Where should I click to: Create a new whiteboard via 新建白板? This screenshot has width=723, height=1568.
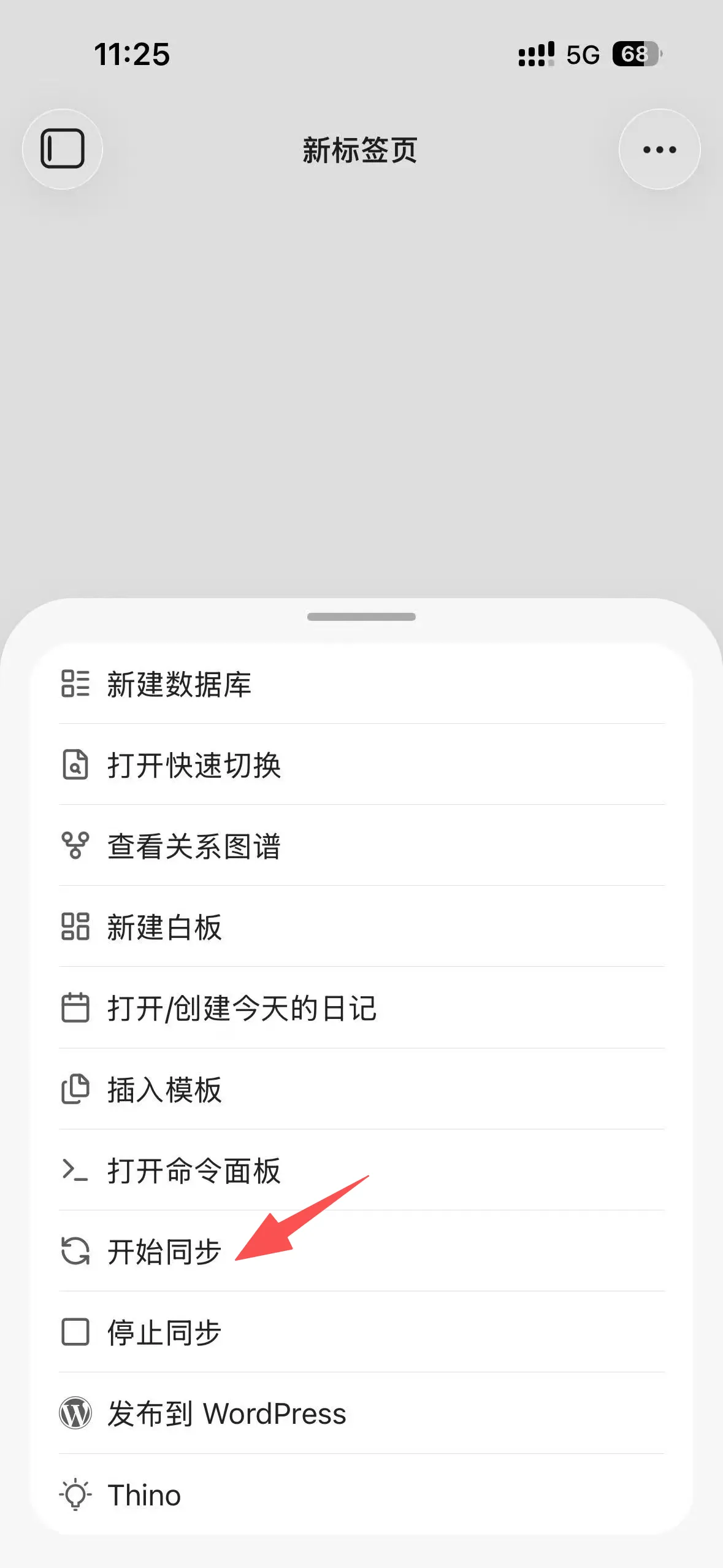[x=164, y=927]
